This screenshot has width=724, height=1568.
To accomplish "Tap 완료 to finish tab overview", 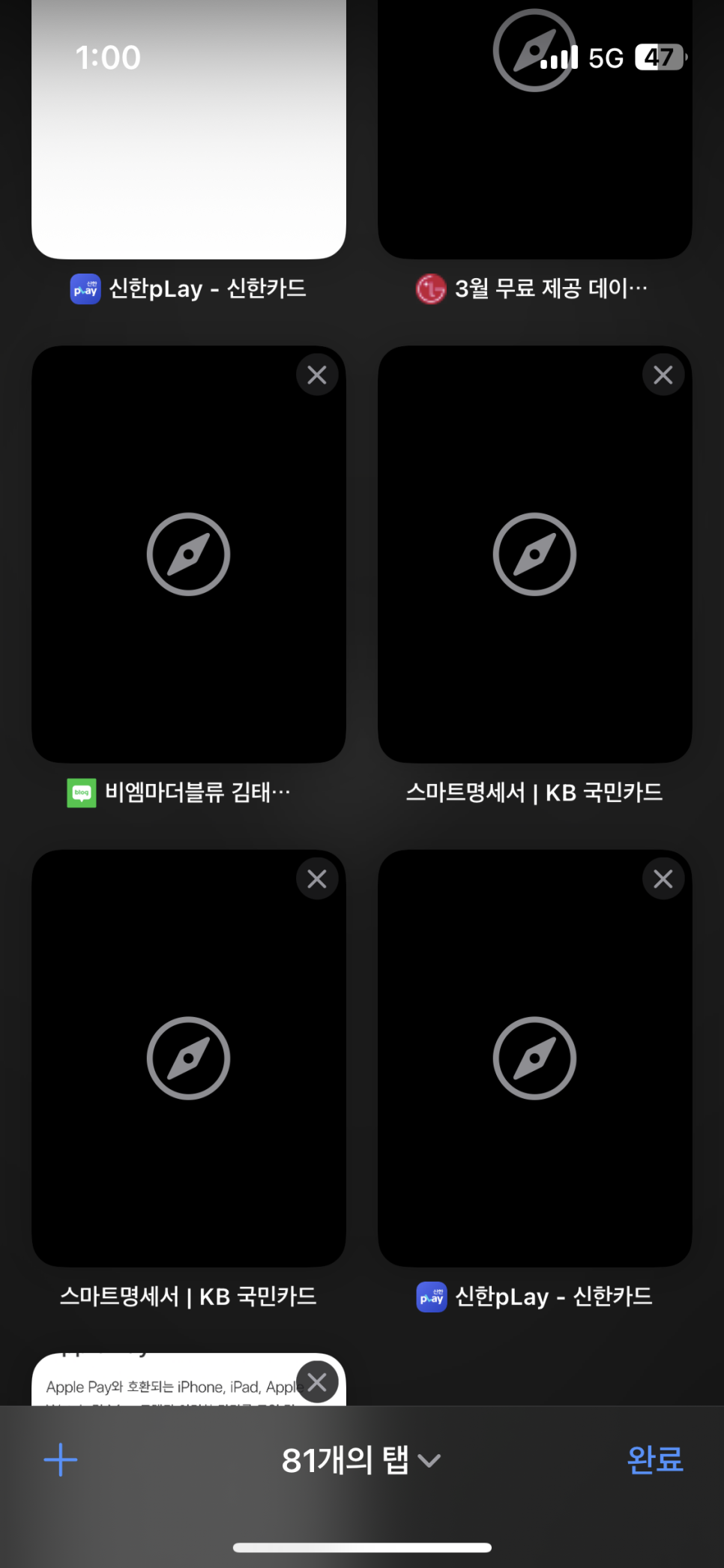I will (654, 1459).
